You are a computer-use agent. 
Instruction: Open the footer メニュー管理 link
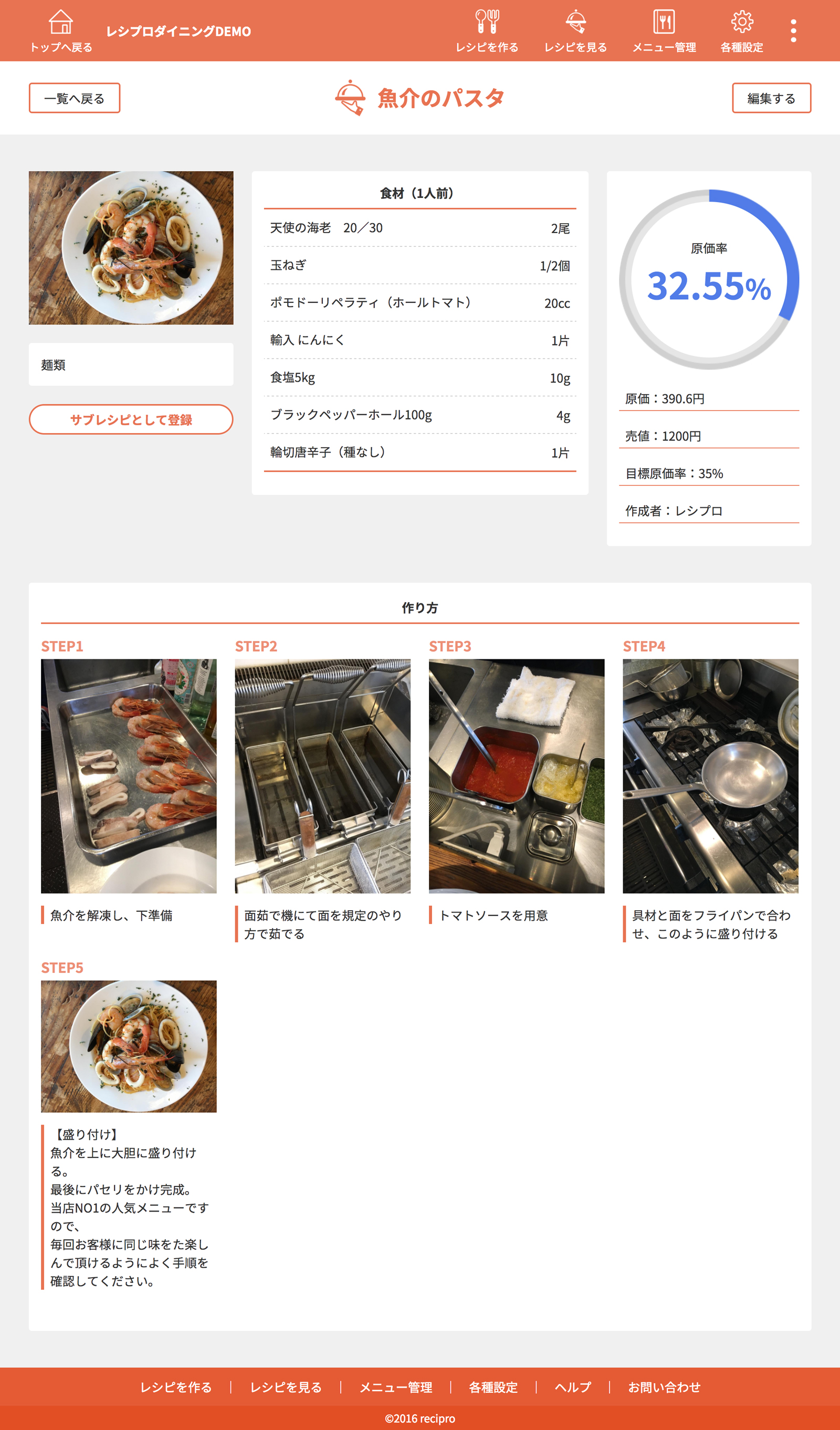[396, 1387]
